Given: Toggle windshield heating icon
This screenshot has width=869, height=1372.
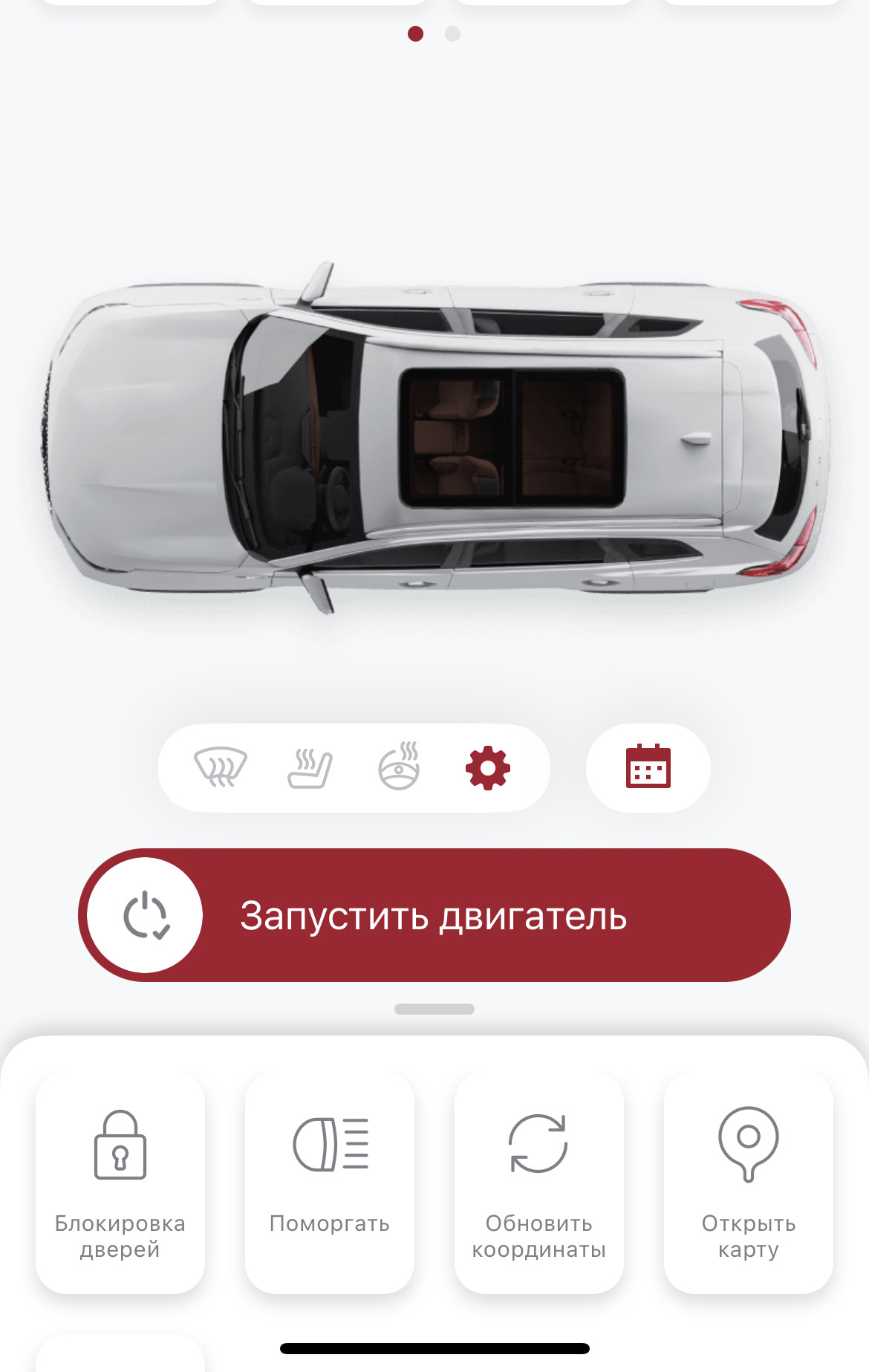Looking at the screenshot, I should coord(221,767).
